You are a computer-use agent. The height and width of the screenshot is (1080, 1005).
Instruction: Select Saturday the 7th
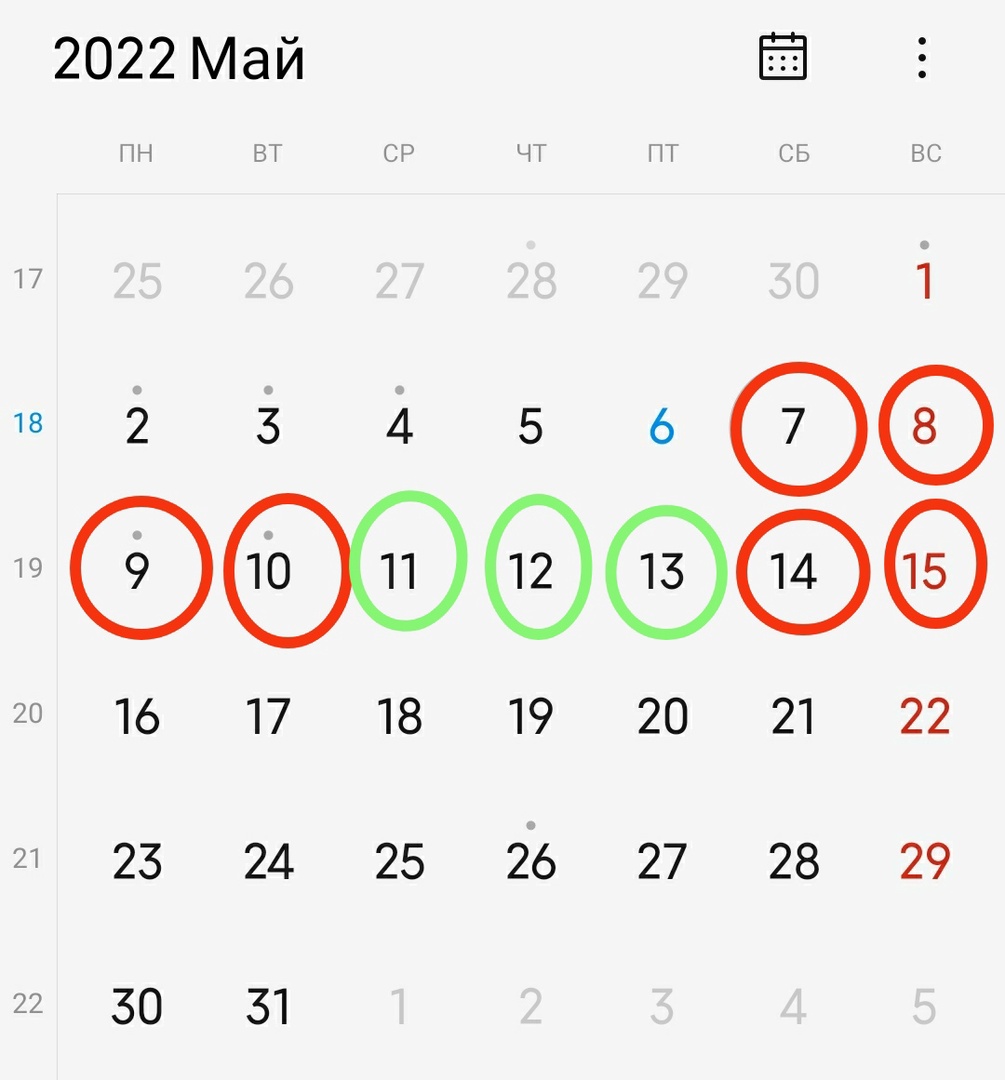click(x=794, y=428)
